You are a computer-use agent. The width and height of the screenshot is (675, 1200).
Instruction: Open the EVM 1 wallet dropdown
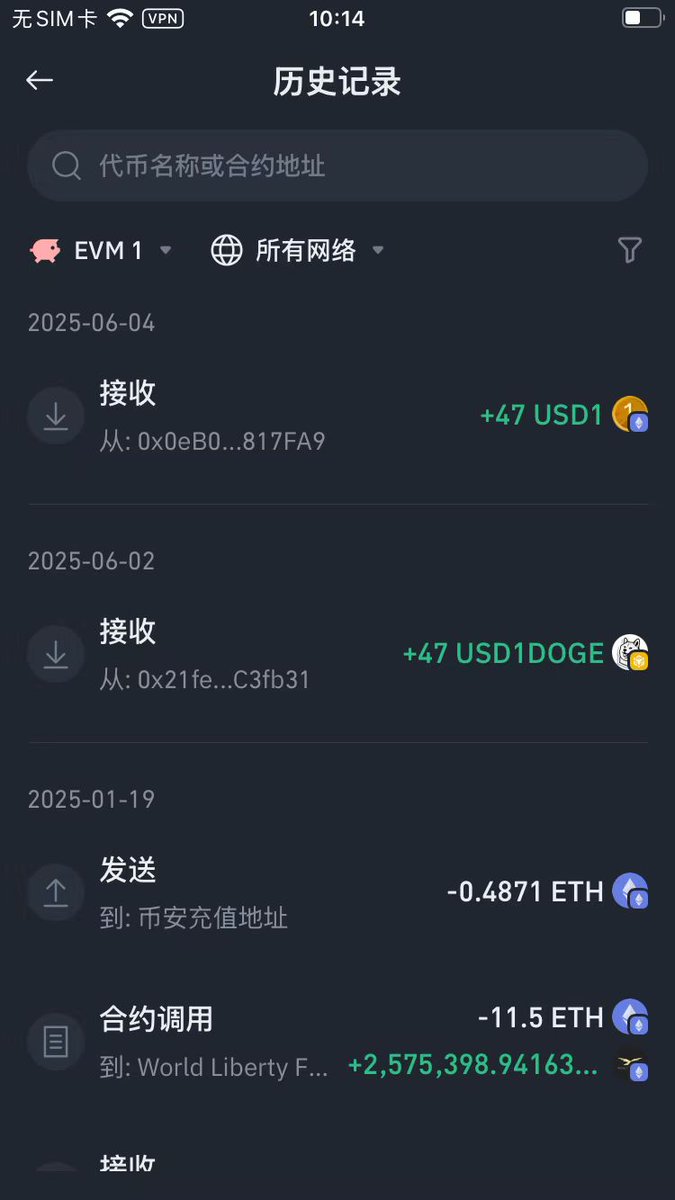coord(100,250)
